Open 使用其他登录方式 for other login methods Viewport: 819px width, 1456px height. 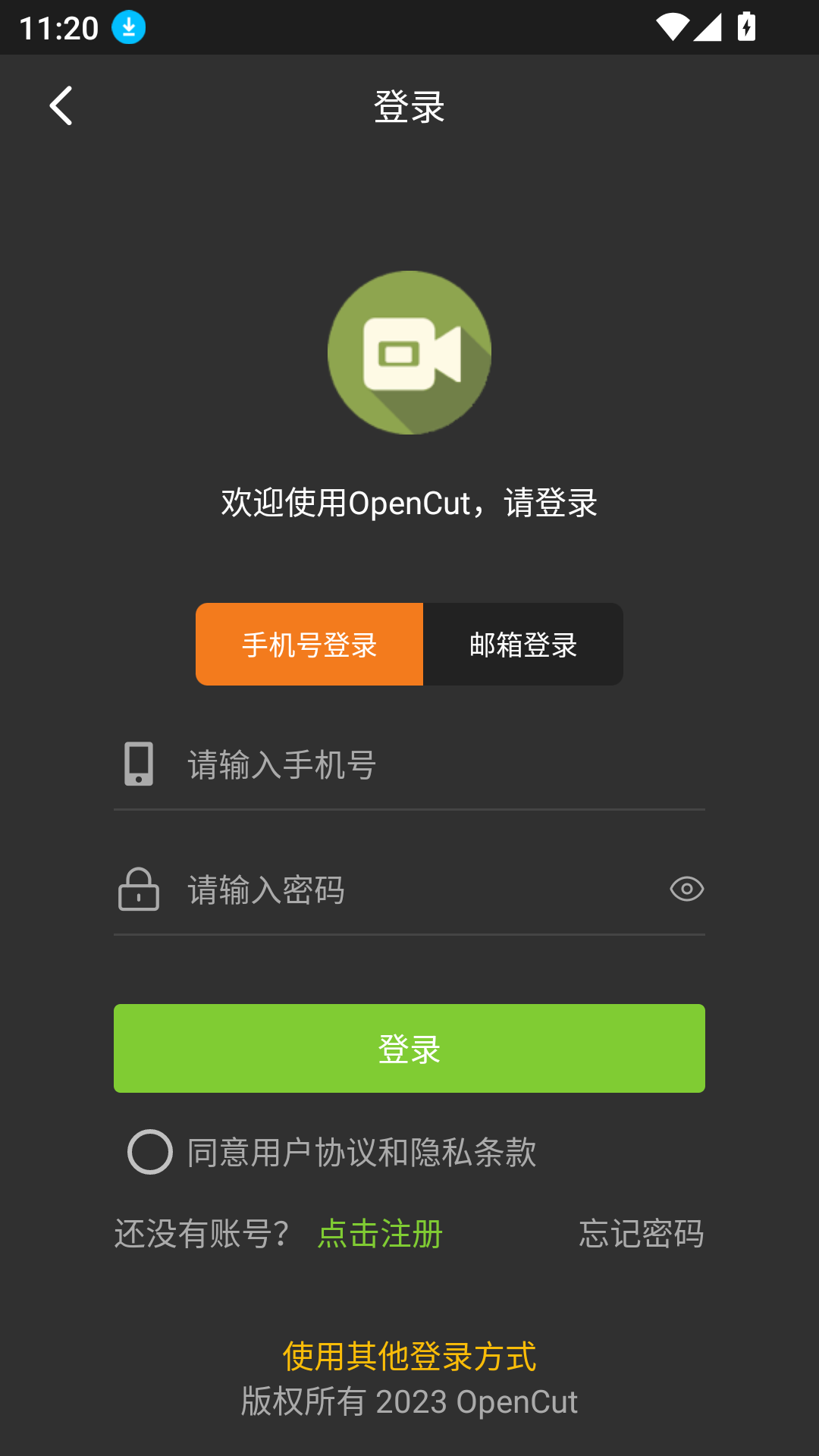click(409, 1356)
